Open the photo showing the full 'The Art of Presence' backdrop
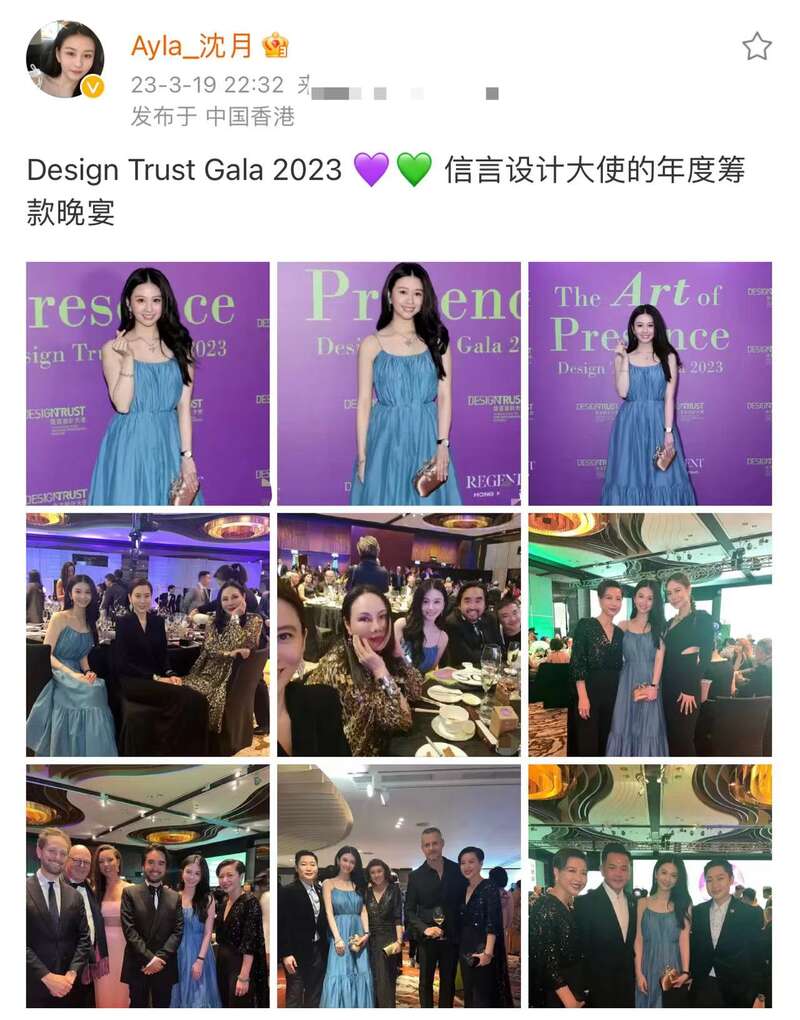800x1020 pixels. (x=650, y=383)
